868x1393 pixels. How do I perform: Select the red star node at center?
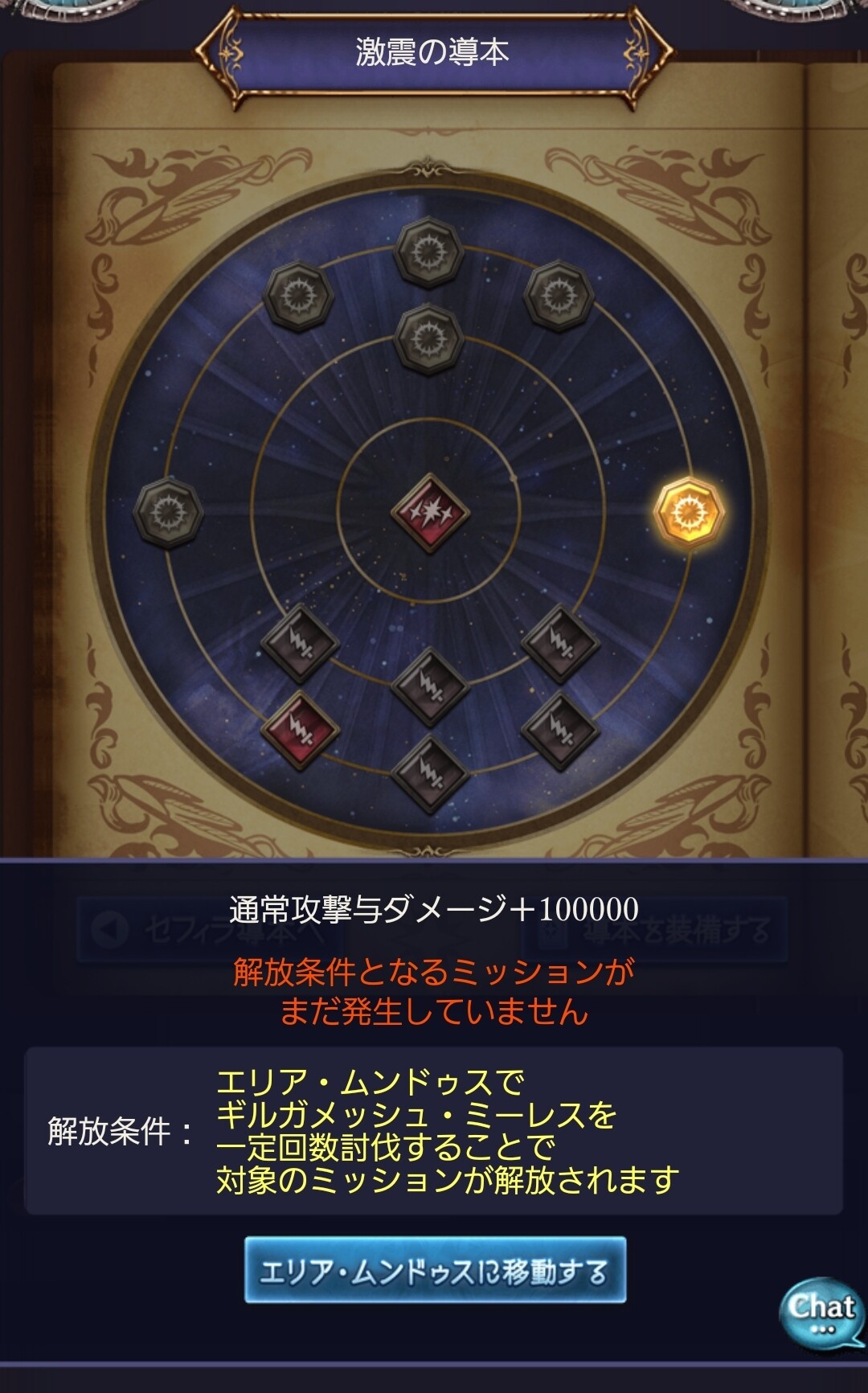point(430,512)
